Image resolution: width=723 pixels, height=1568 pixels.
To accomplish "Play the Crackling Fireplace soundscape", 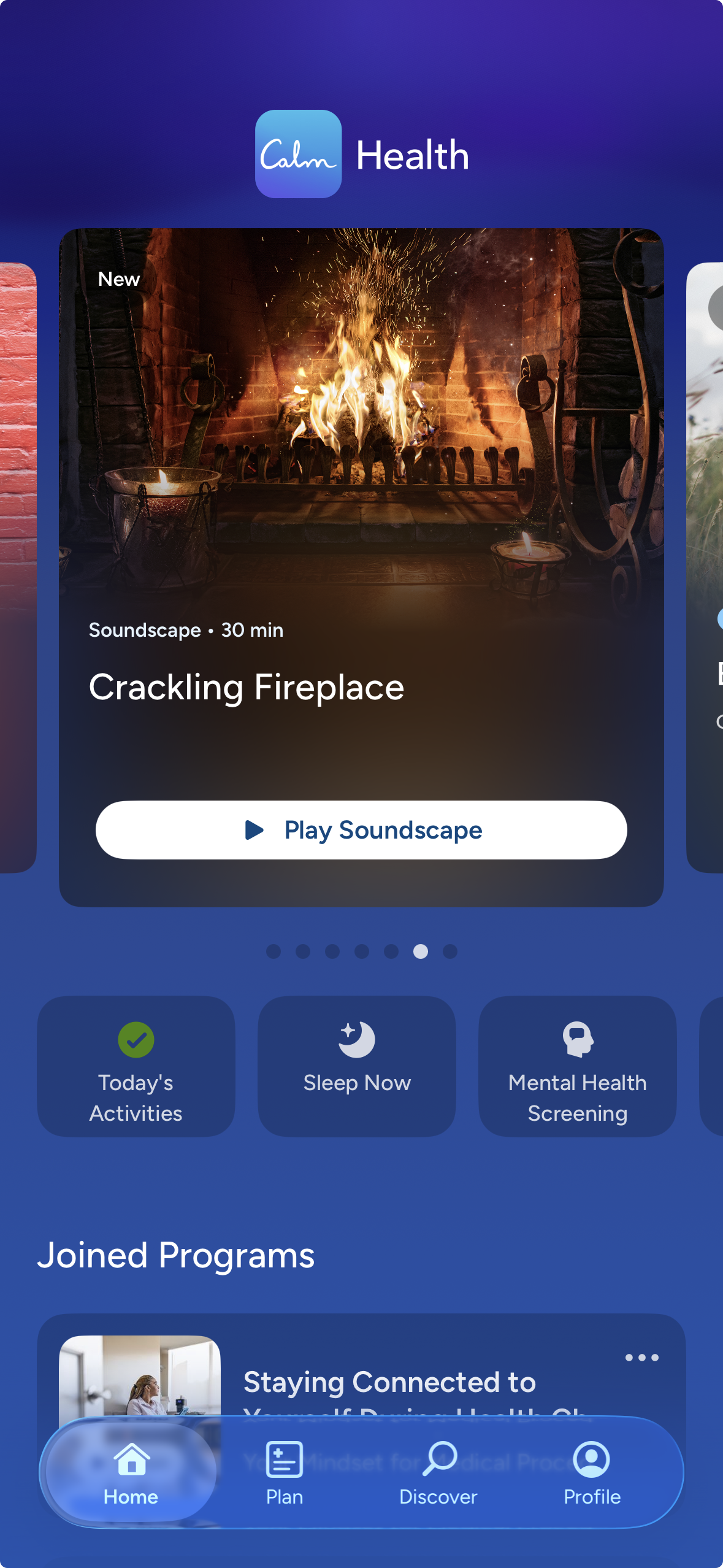I will (361, 829).
